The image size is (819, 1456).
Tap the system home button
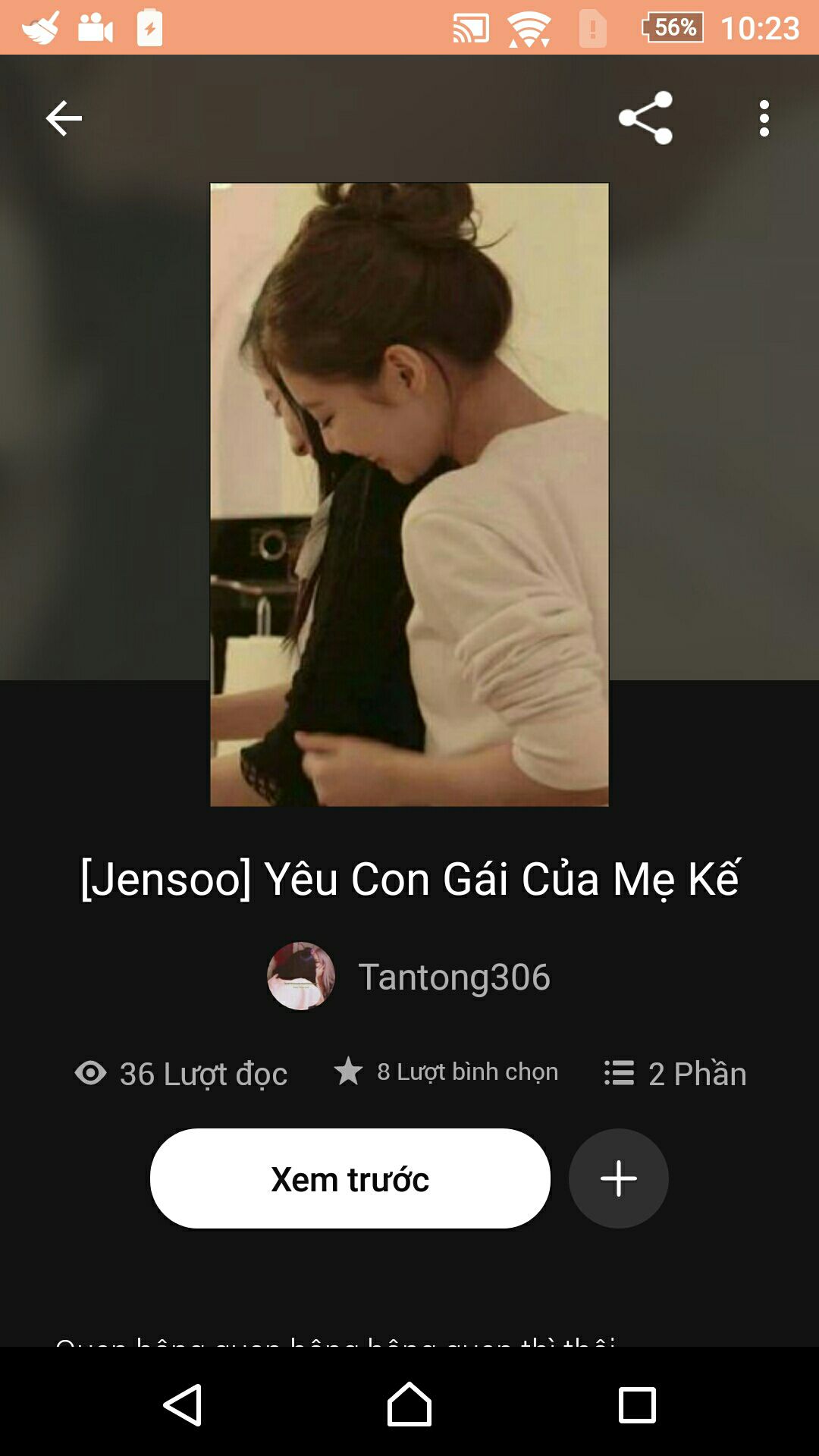click(409, 1404)
